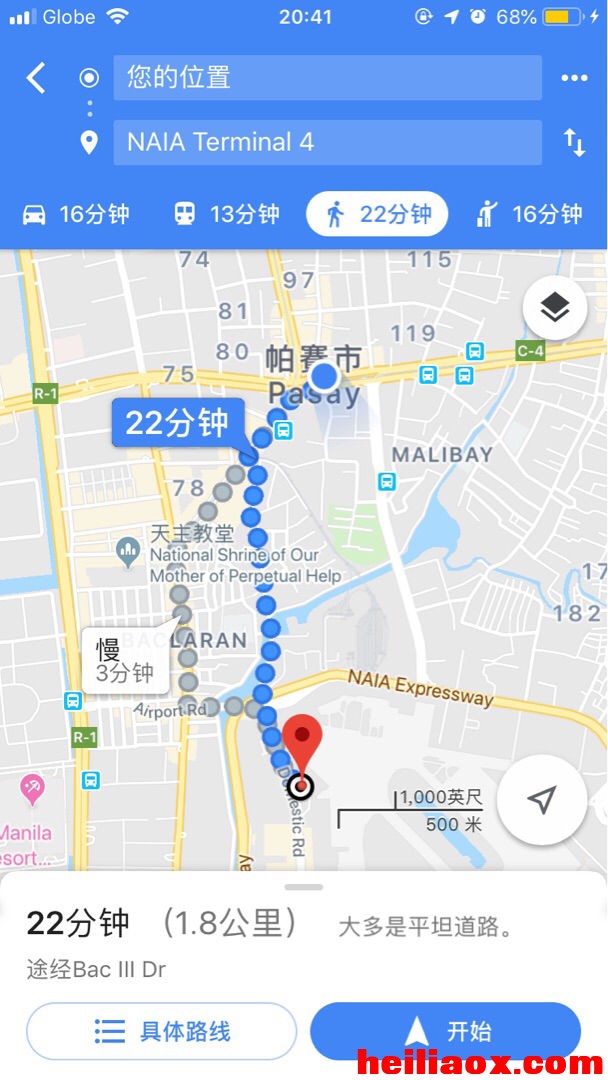The height and width of the screenshot is (1080, 608).
Task: Expand the route info sheet handle
Action: pyautogui.click(x=304, y=887)
